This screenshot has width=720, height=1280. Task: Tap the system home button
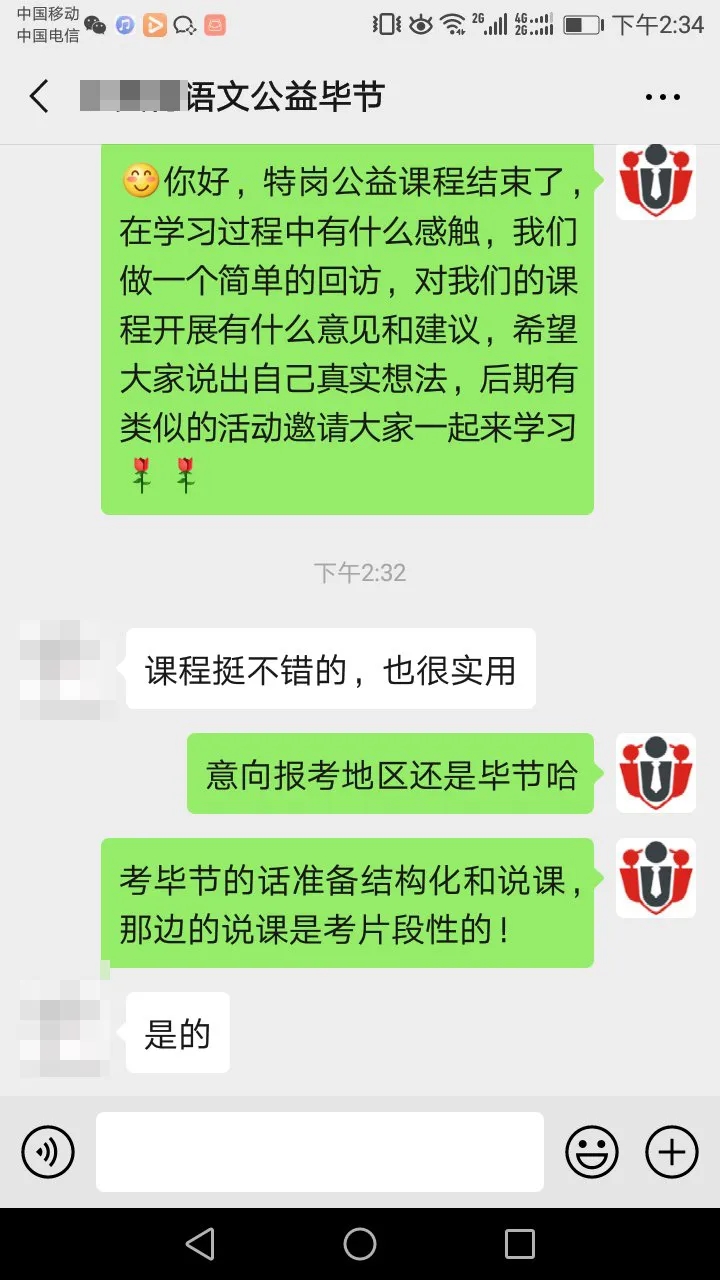[x=360, y=1244]
